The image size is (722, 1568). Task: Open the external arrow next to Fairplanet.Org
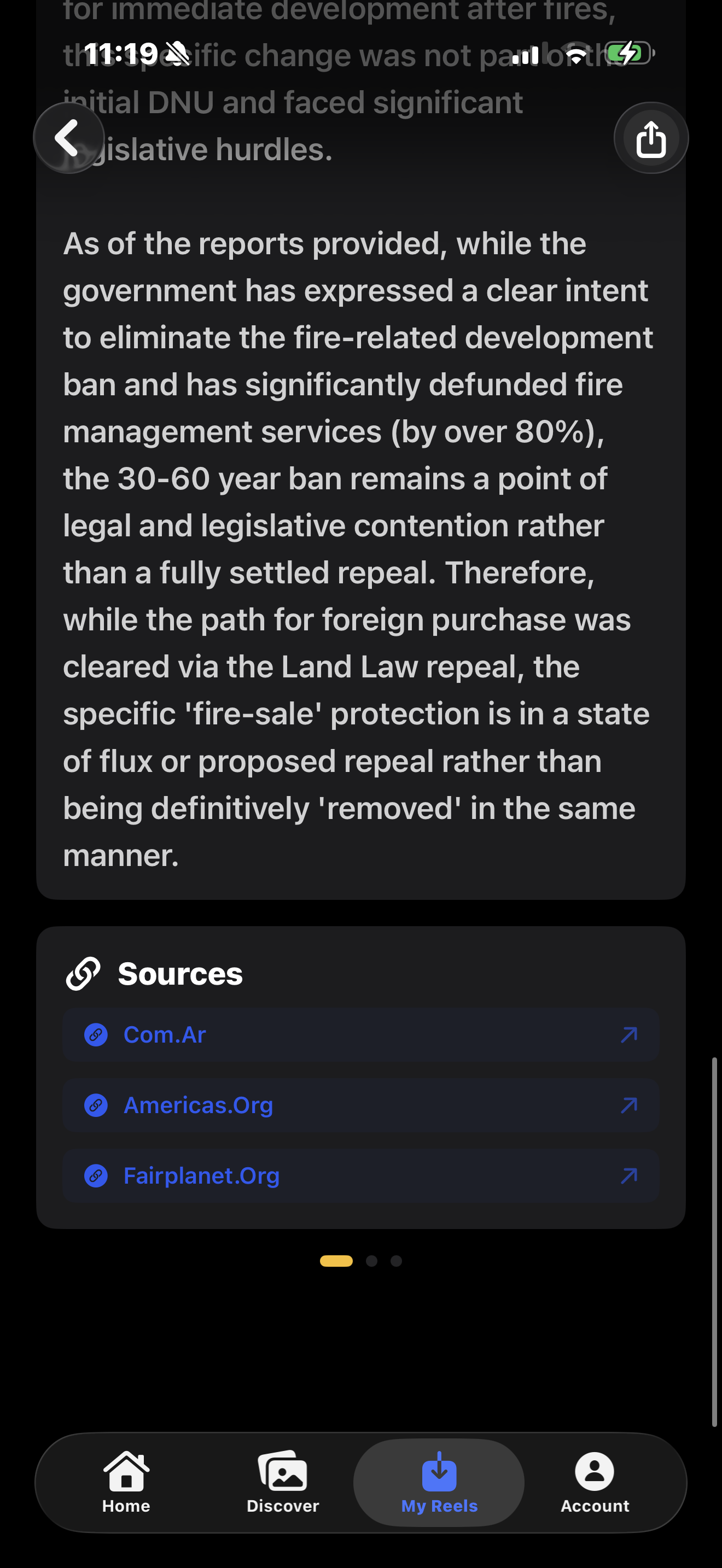[630, 1176]
